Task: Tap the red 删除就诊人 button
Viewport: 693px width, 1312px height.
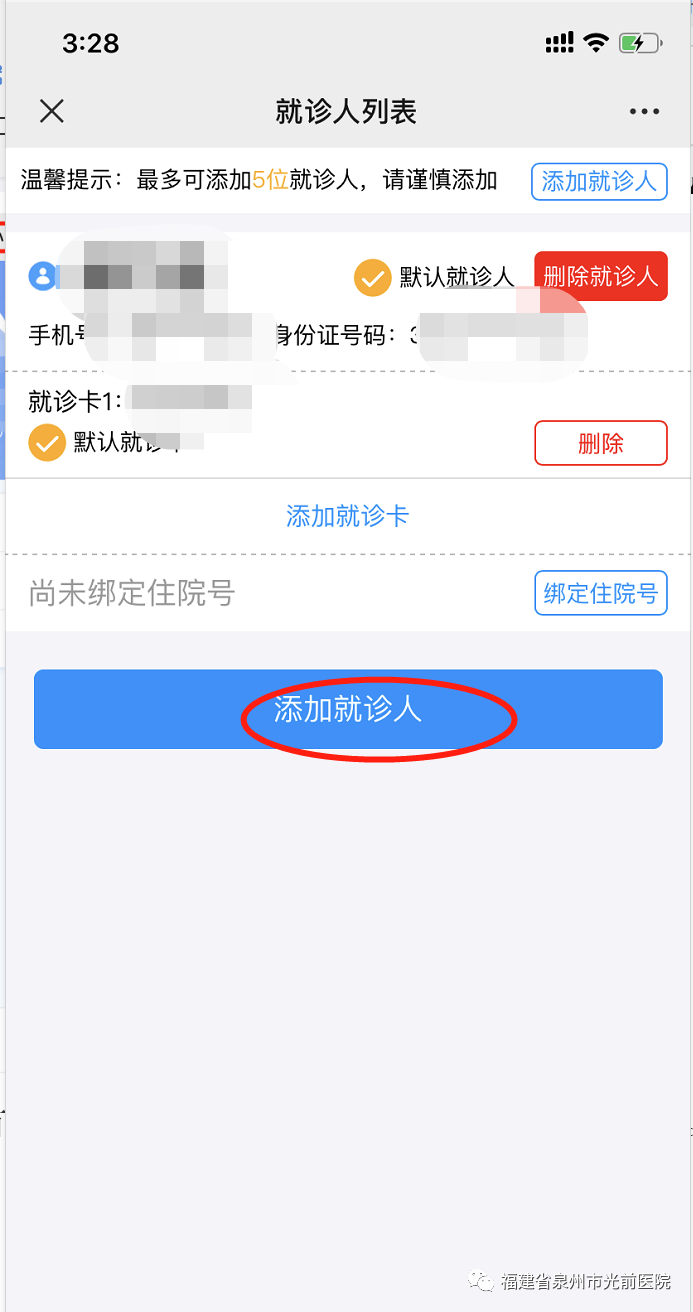Action: [x=600, y=276]
